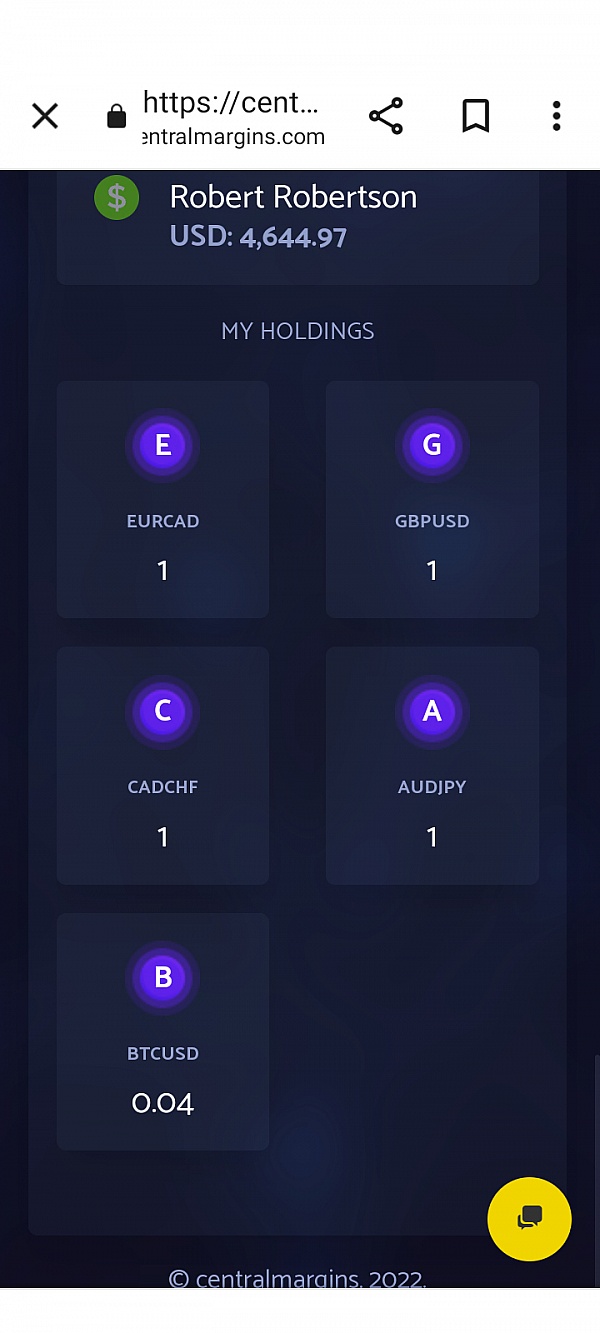This screenshot has width=600, height=1333.
Task: Open the browser overflow menu
Action: (x=557, y=116)
